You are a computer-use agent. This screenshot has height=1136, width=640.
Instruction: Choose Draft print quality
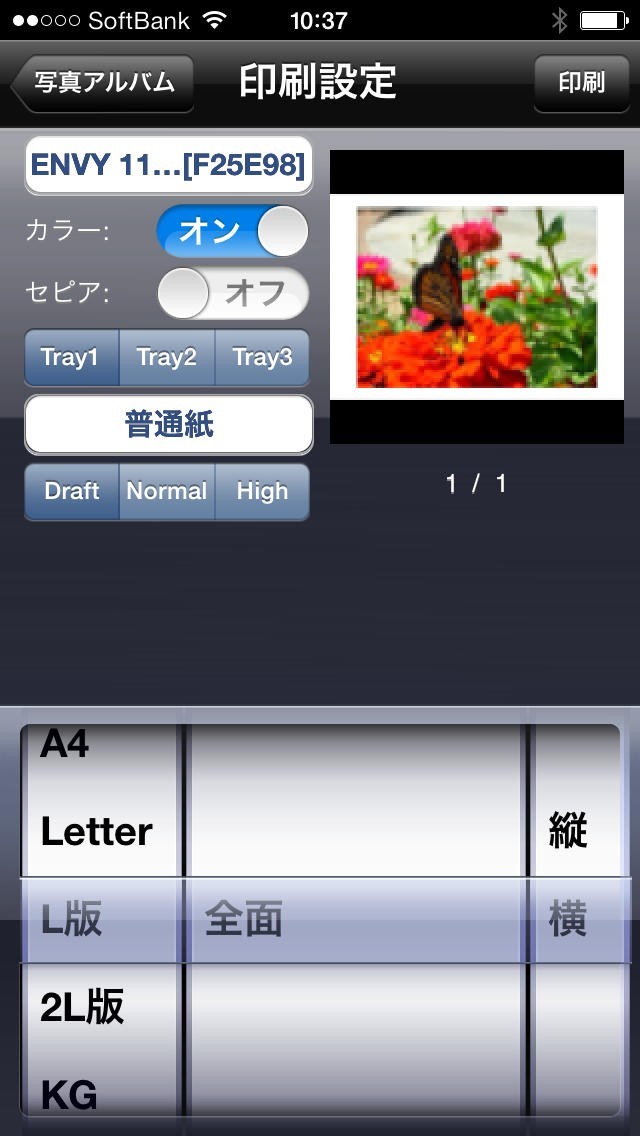[72, 491]
